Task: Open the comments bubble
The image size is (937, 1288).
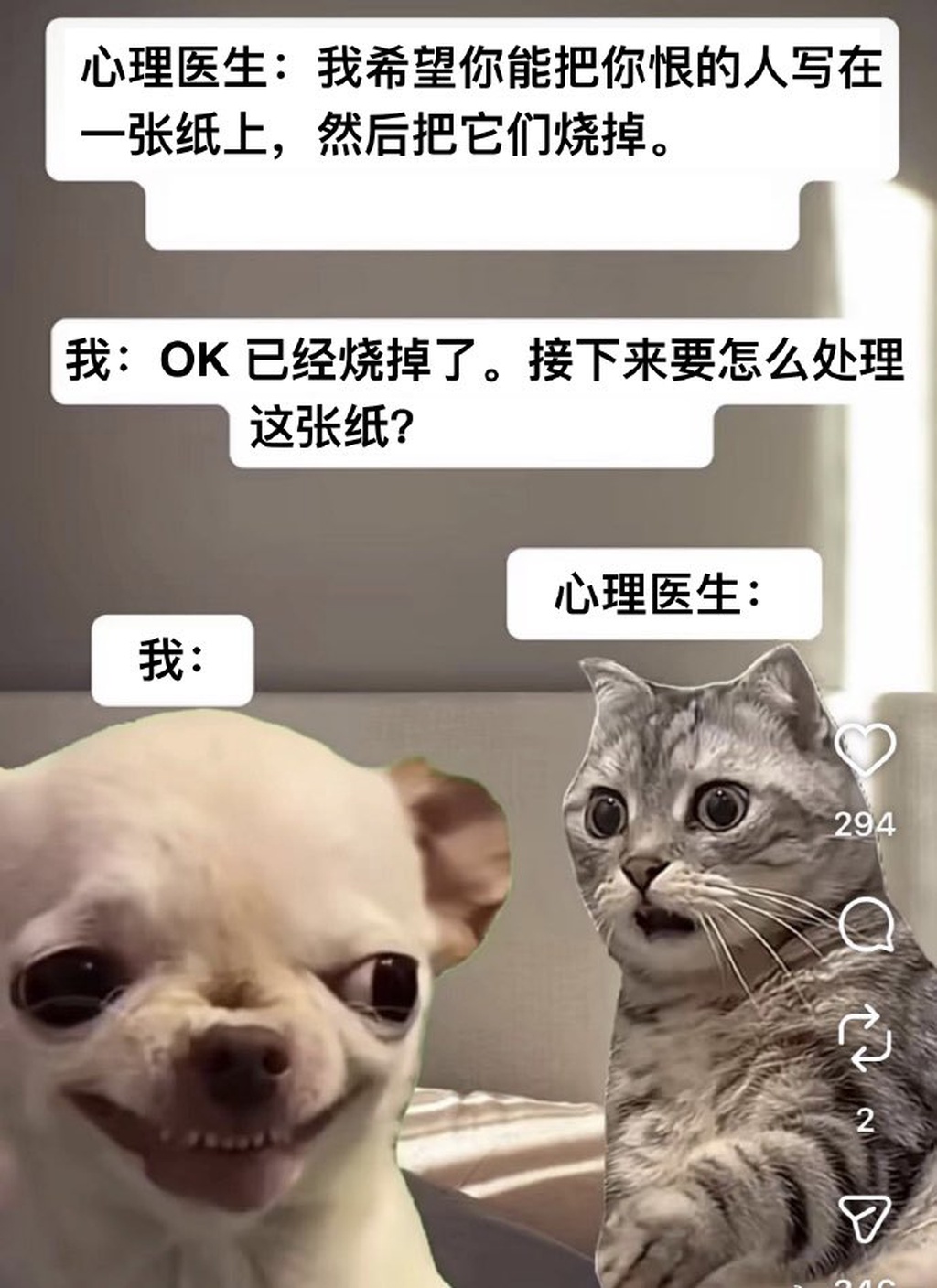Action: tap(865, 925)
